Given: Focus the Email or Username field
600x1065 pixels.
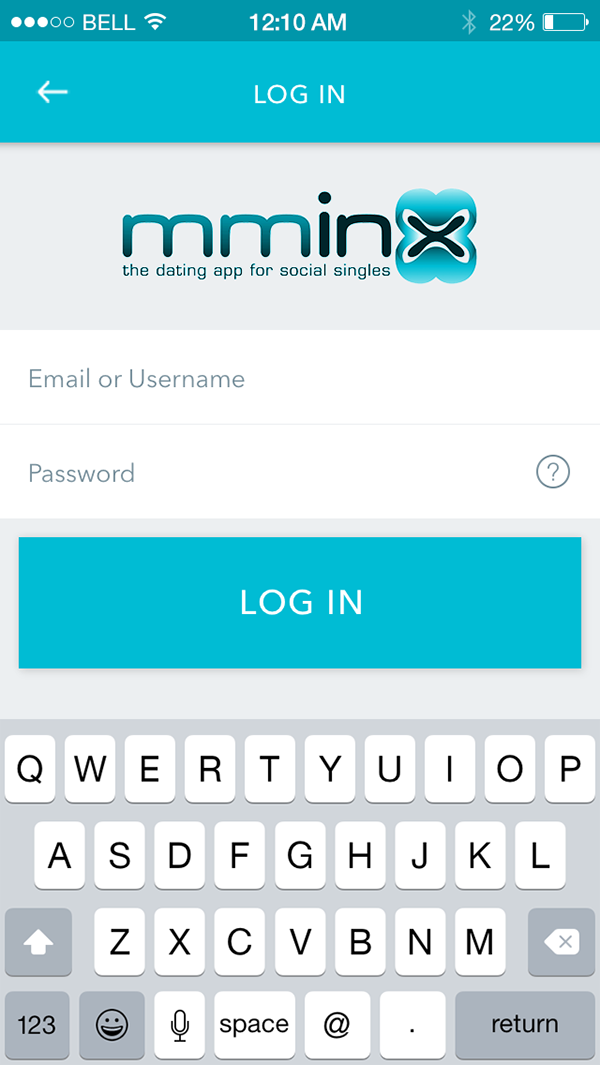Looking at the screenshot, I should tap(300, 378).
